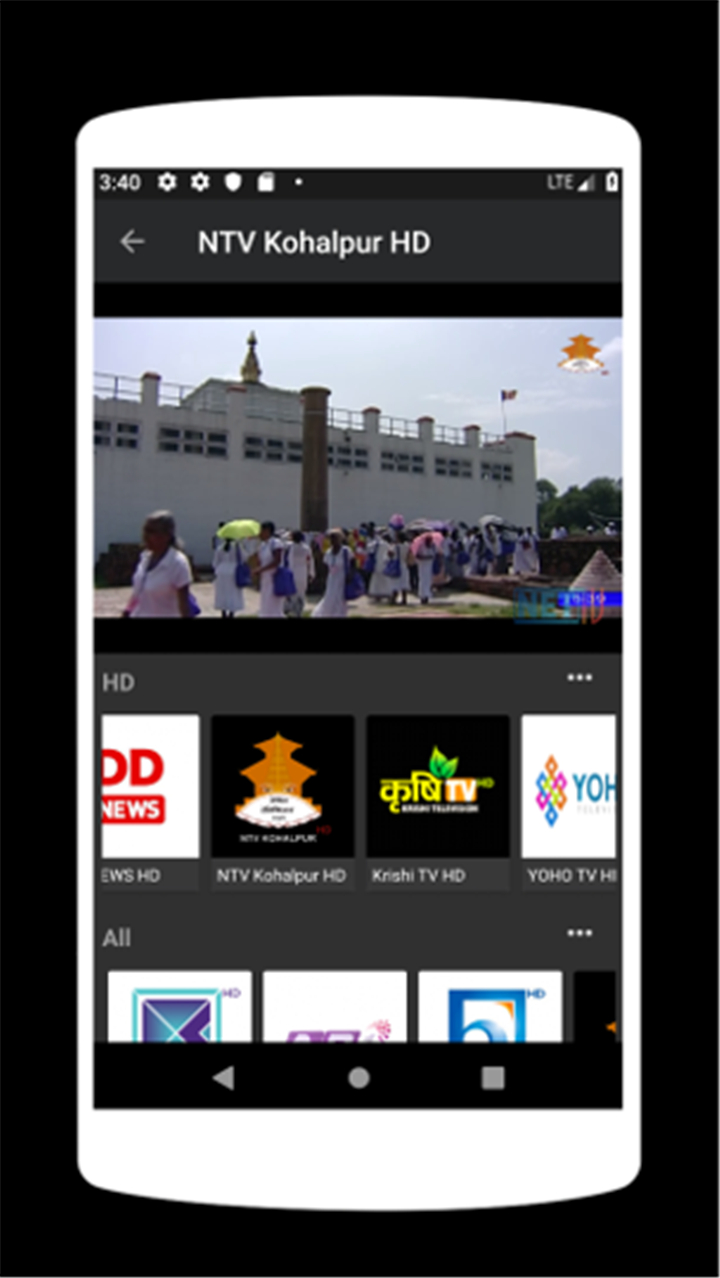Select the DD News HD channel tile

149,802
